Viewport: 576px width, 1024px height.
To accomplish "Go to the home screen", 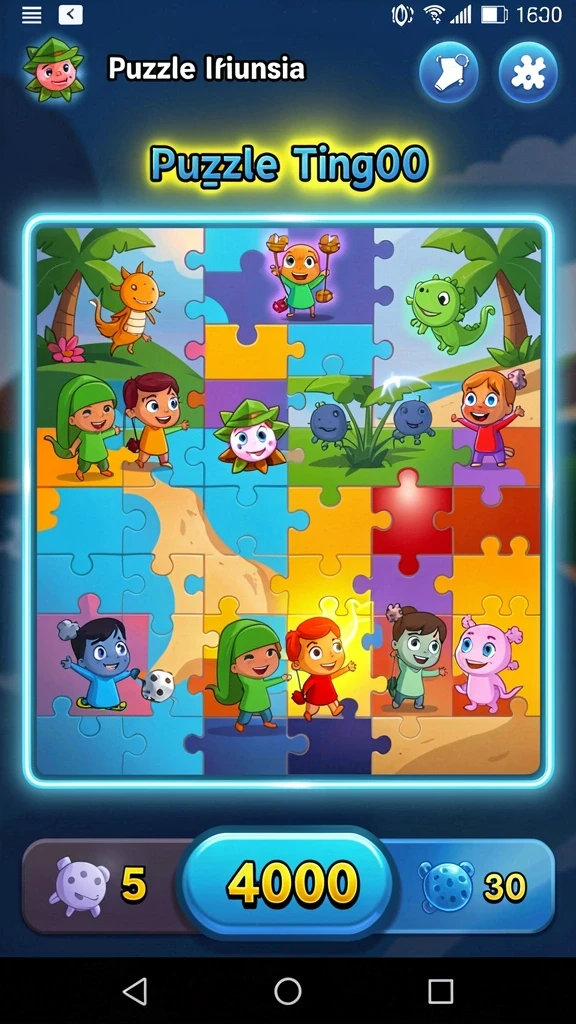I will [287, 991].
